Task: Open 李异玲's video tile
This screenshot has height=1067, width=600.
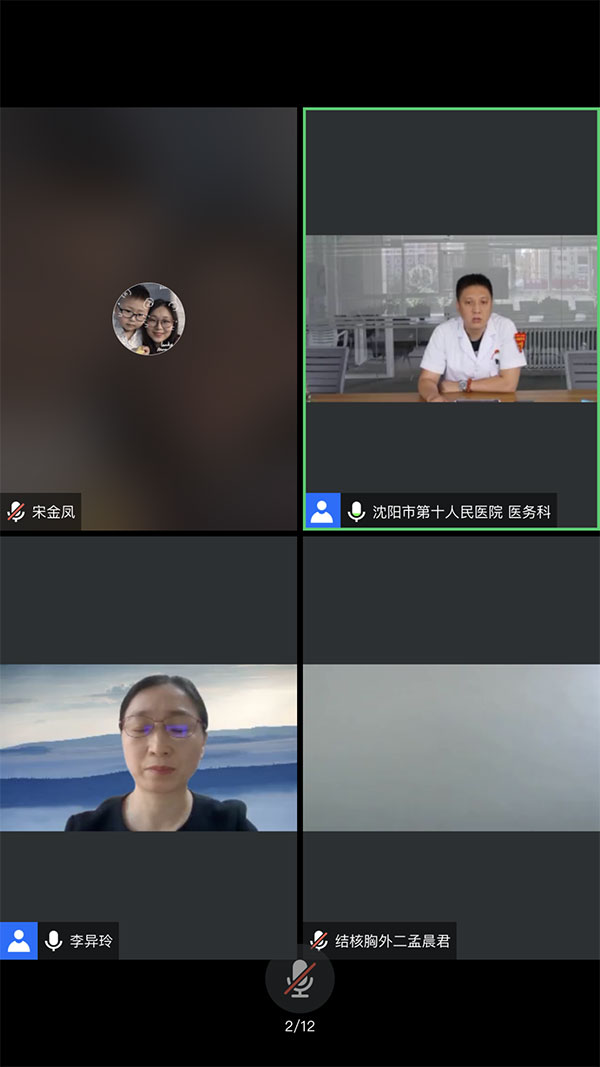Action: [x=148, y=747]
